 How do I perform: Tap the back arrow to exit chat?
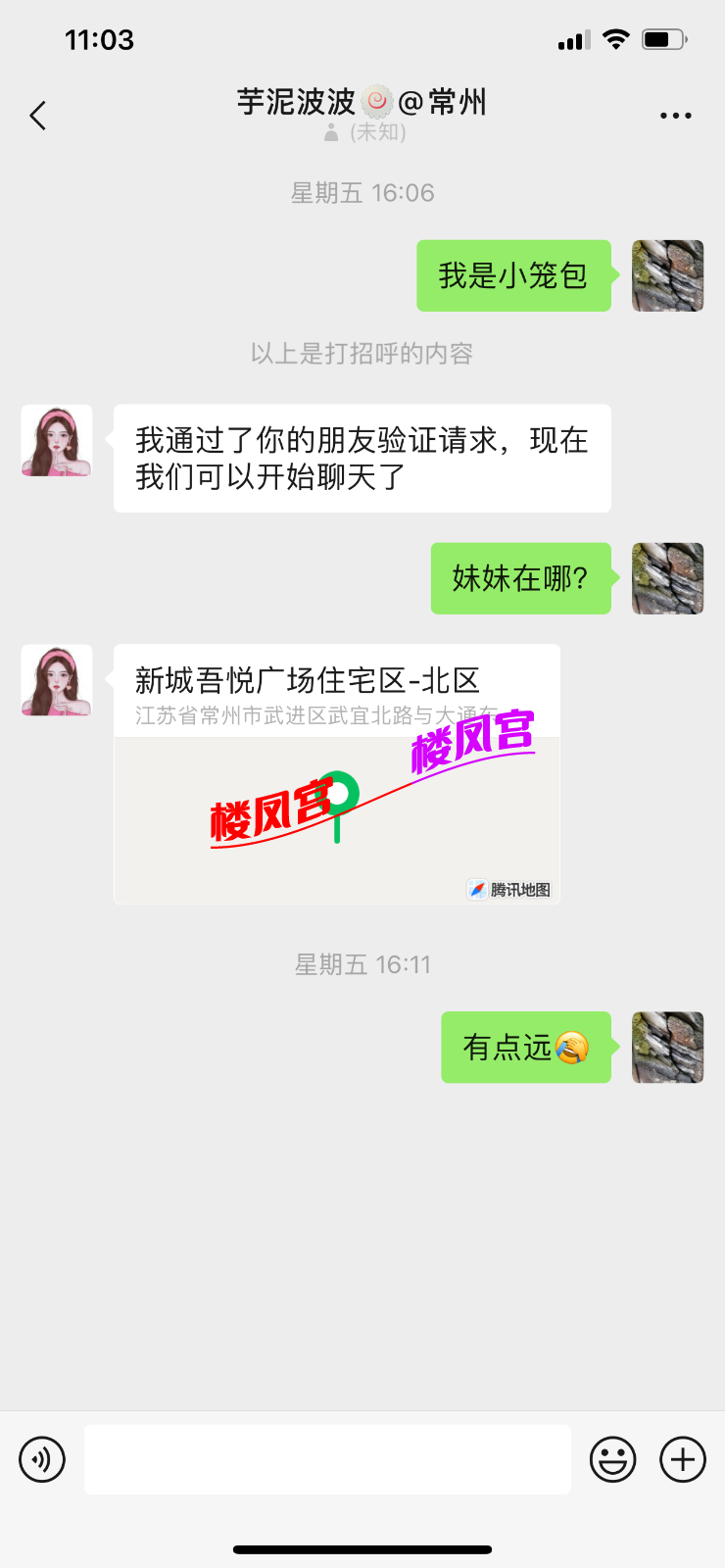point(37,115)
